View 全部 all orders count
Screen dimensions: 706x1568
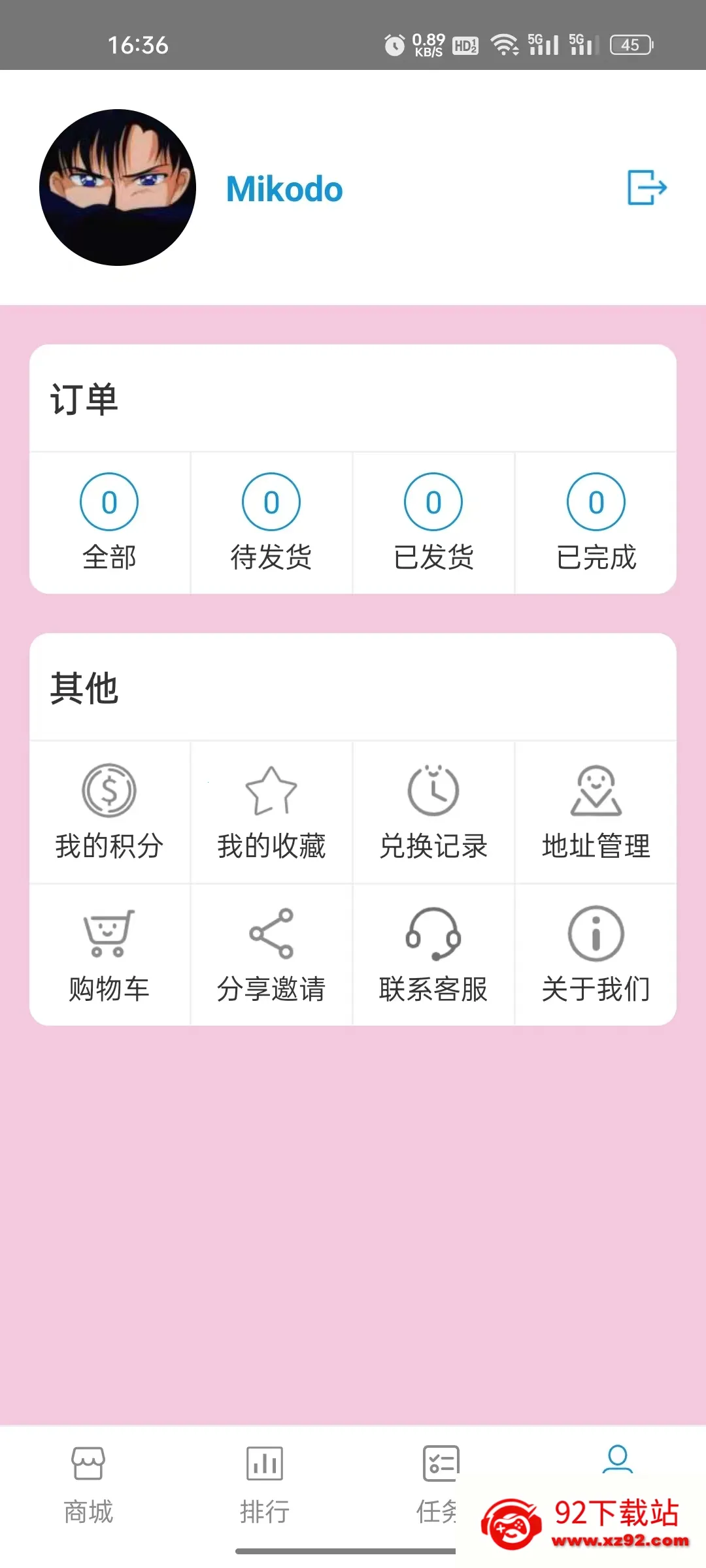click(109, 523)
